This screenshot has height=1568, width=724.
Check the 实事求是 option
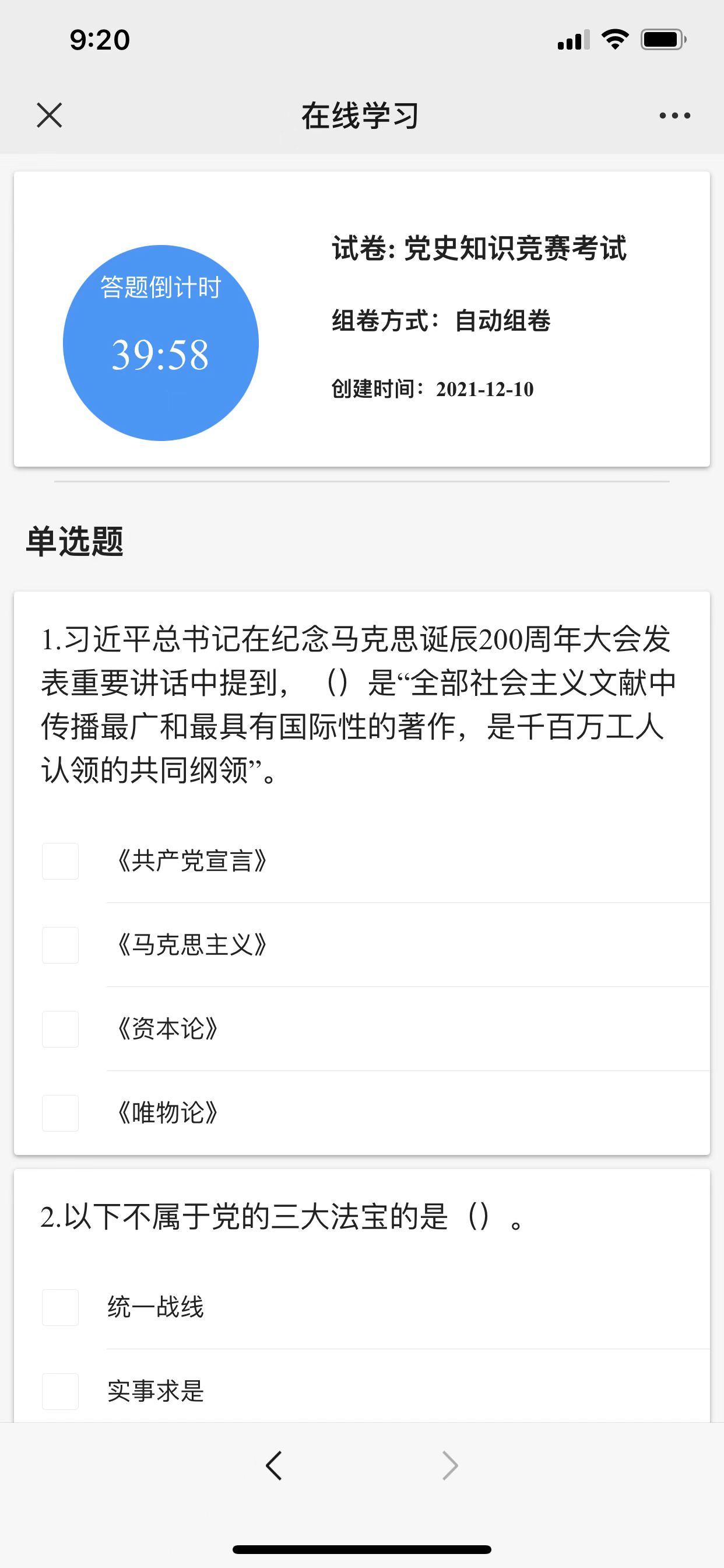click(60, 1391)
